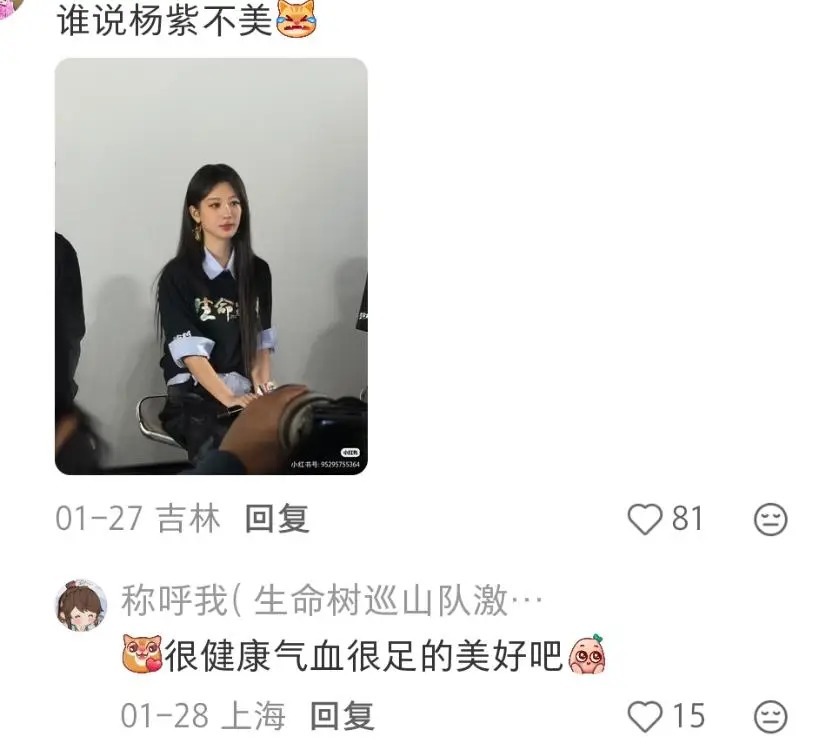Screen dimensions: 825x746
Task: Open username 称呼我(生命树巡山队激…
Action: [x=331, y=600]
